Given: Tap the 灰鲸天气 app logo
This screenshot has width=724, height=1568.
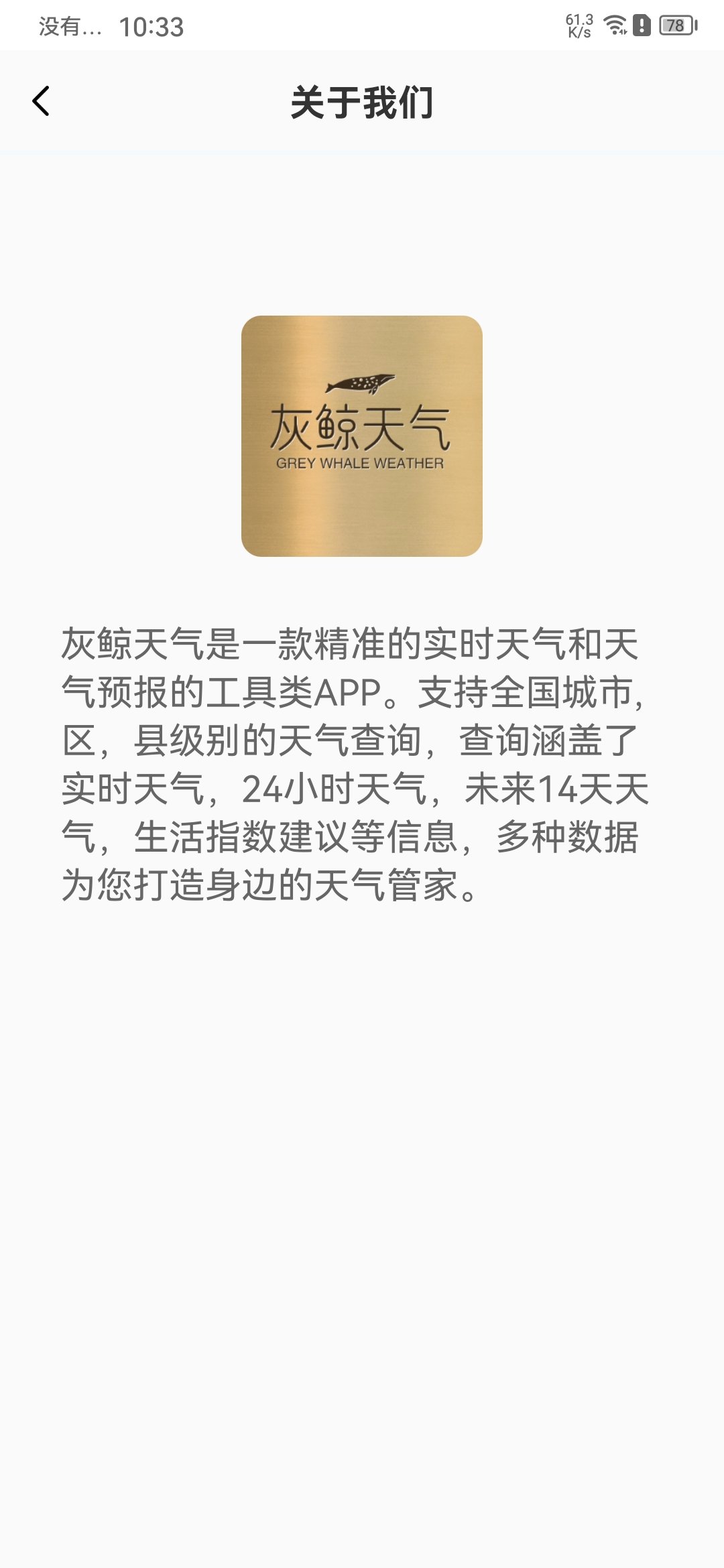Looking at the screenshot, I should coord(362,437).
